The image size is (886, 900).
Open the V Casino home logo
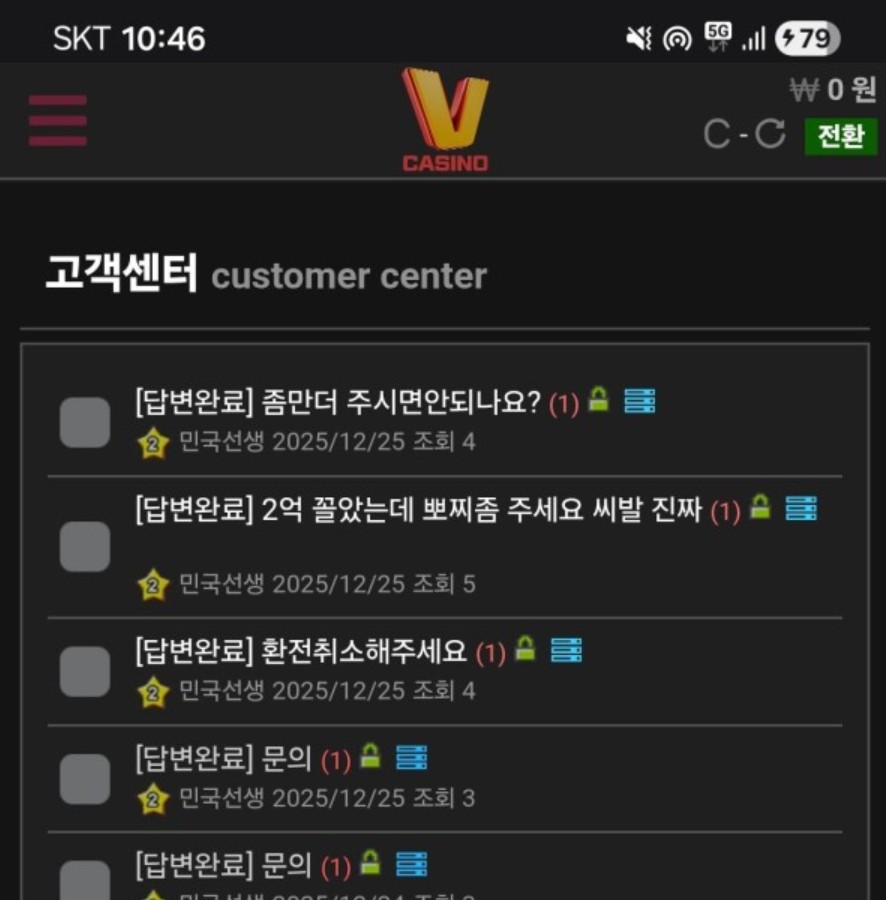(445, 120)
